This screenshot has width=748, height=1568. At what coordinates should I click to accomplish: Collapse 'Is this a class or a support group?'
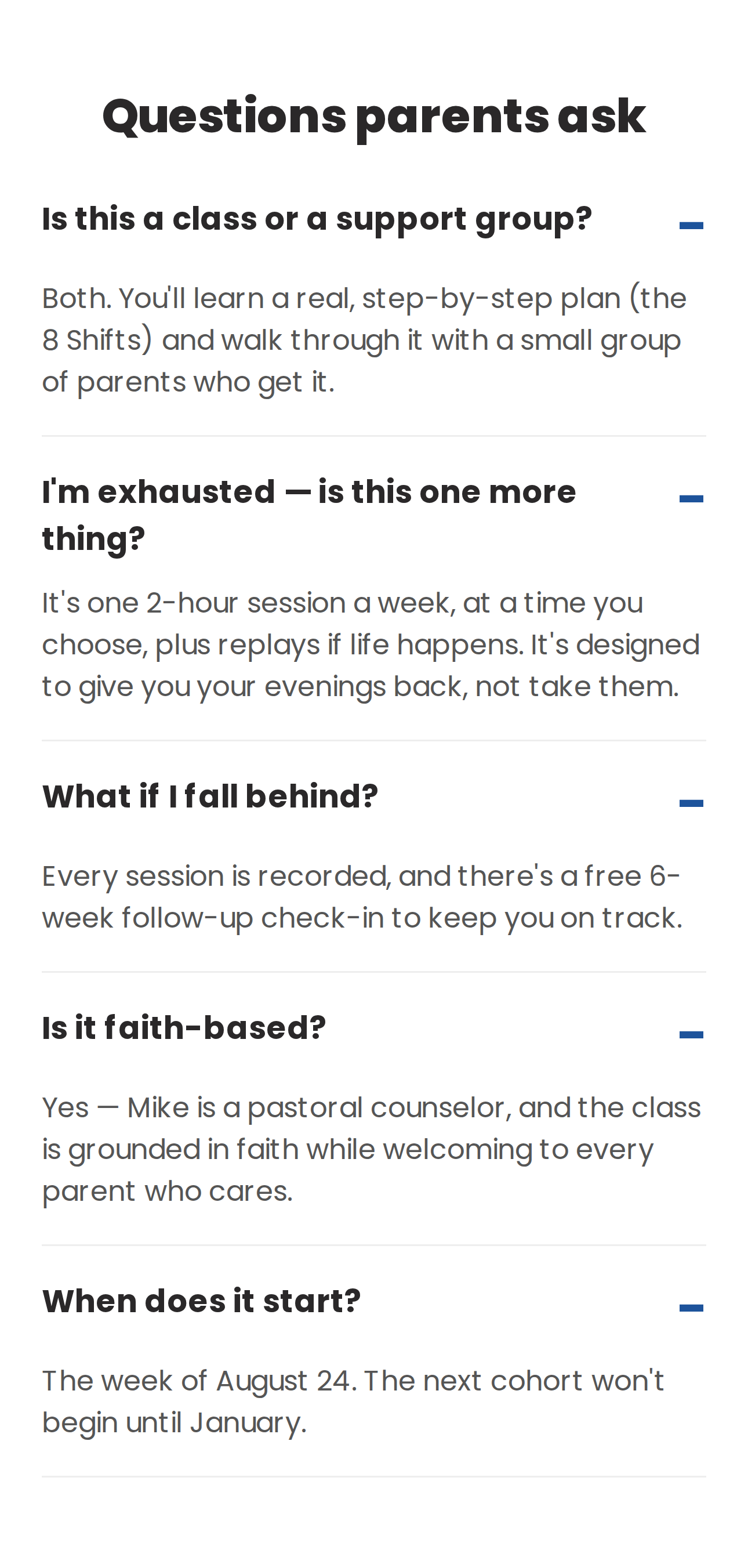pyautogui.click(x=373, y=219)
